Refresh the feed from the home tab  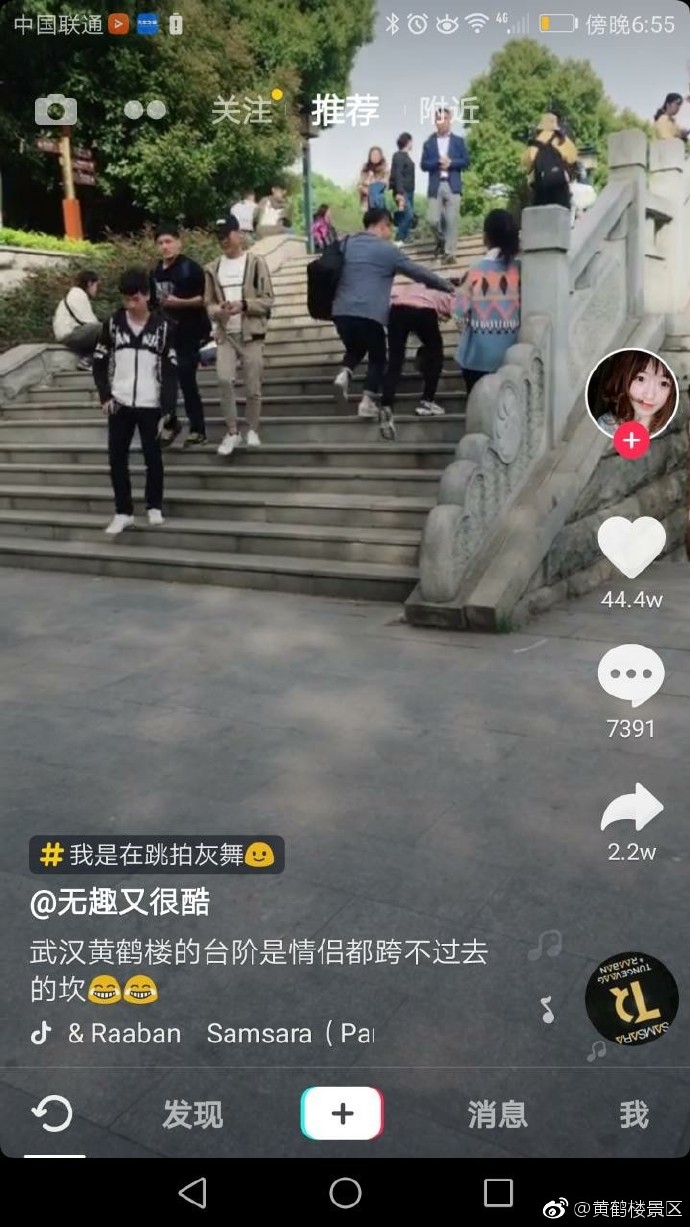(x=53, y=1114)
